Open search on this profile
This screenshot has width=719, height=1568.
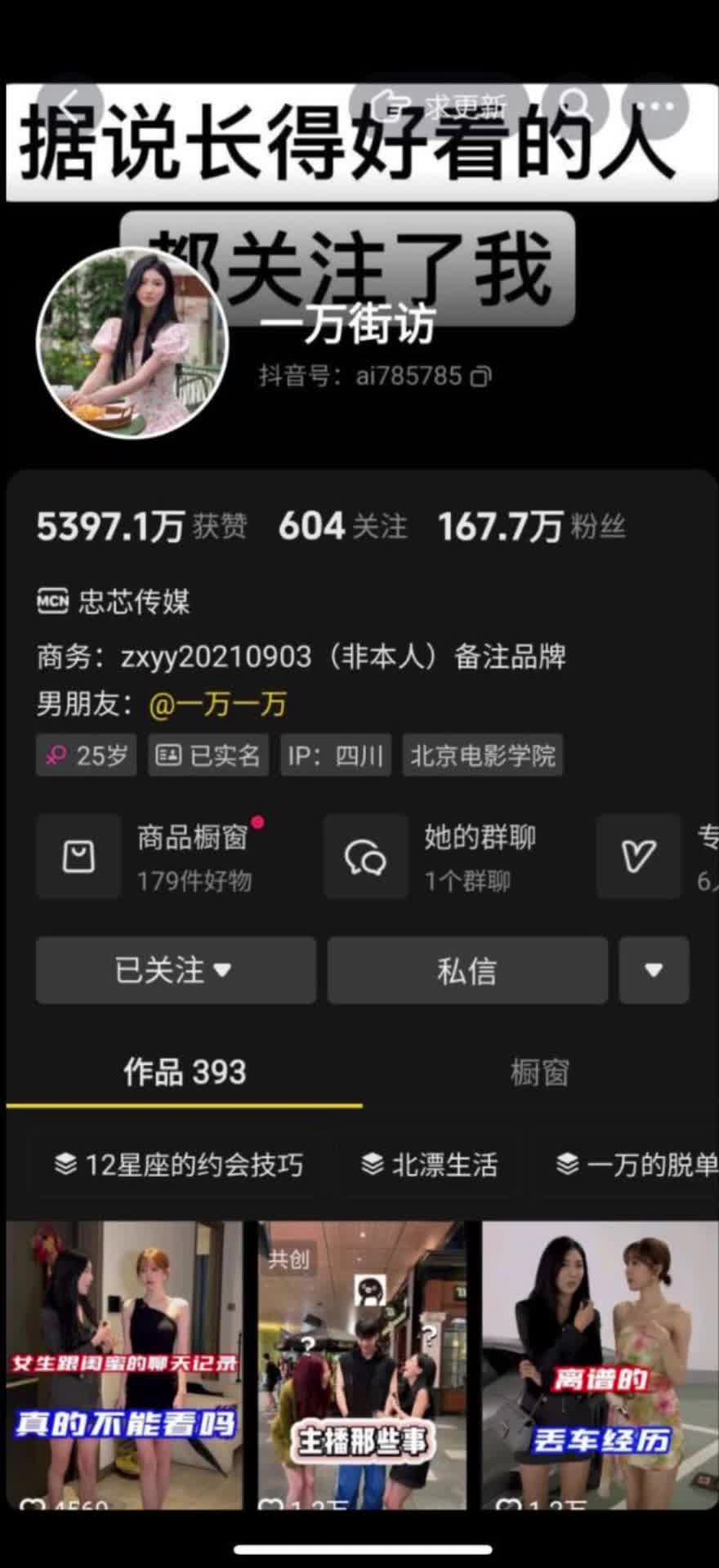pyautogui.click(x=575, y=105)
